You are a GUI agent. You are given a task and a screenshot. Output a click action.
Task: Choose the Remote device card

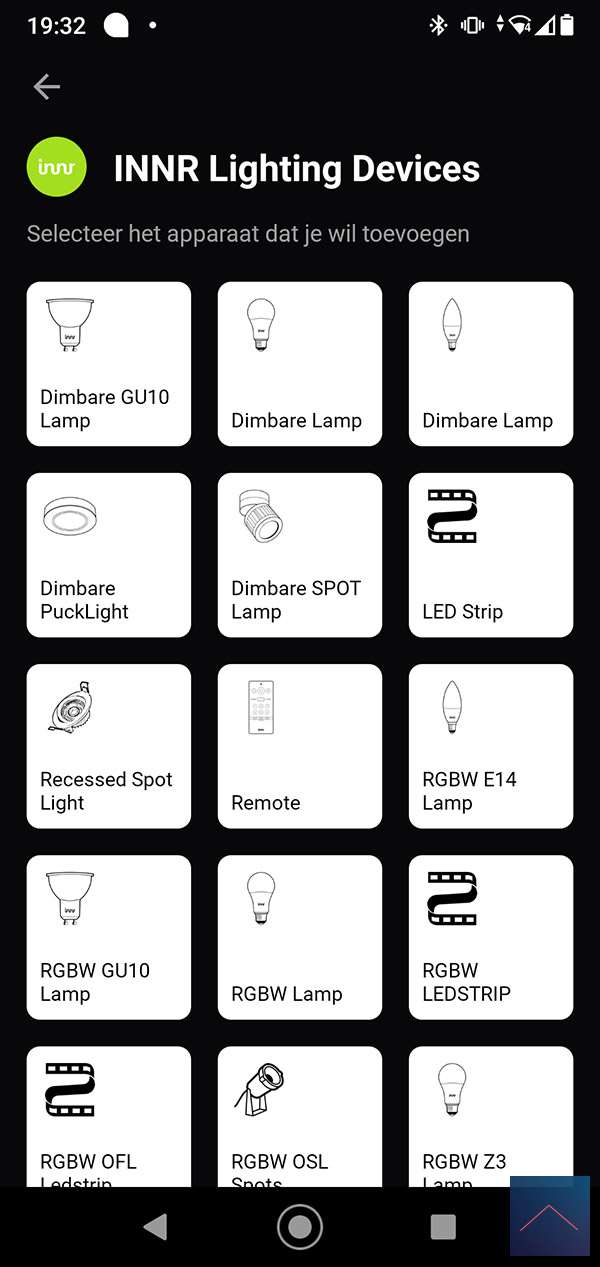[299, 746]
